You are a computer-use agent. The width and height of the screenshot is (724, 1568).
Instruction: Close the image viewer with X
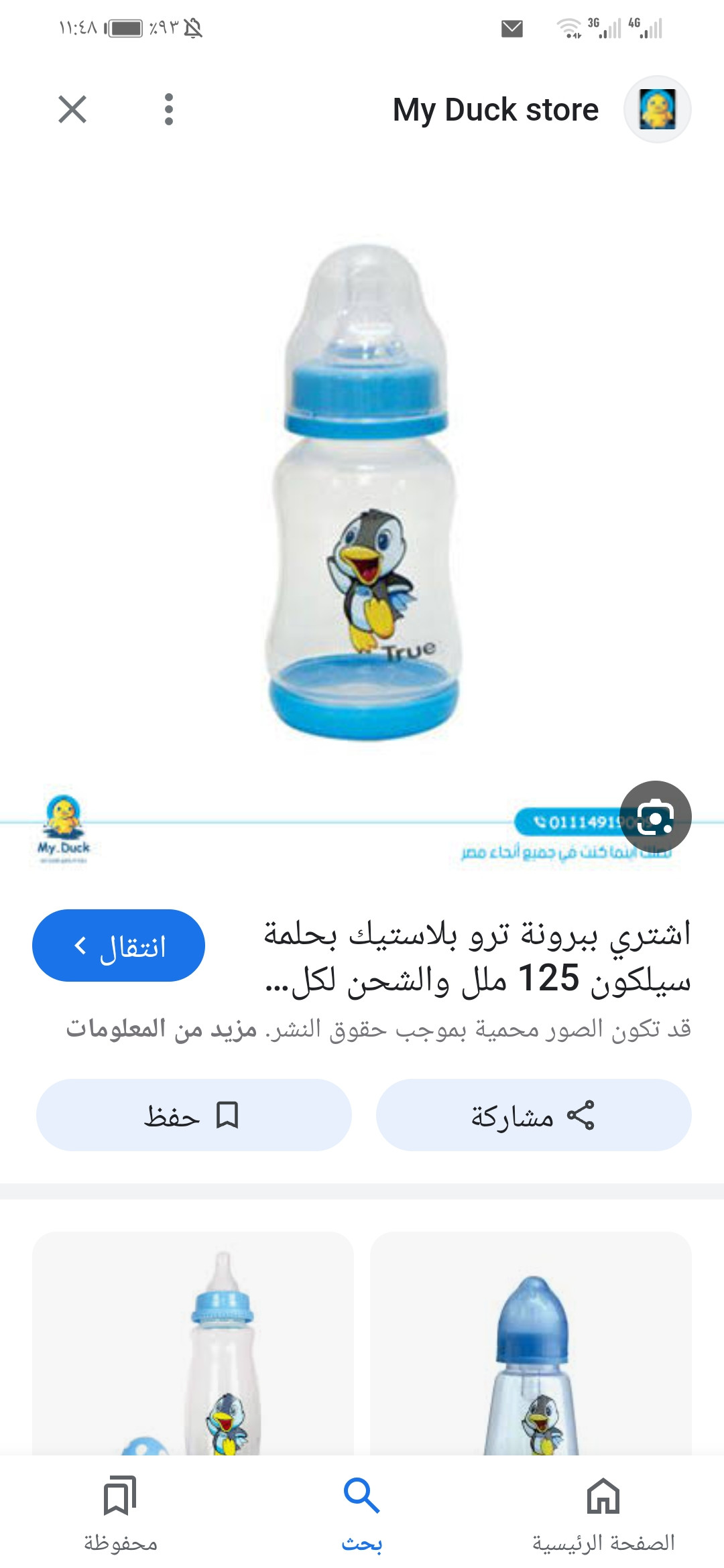pos(72,109)
